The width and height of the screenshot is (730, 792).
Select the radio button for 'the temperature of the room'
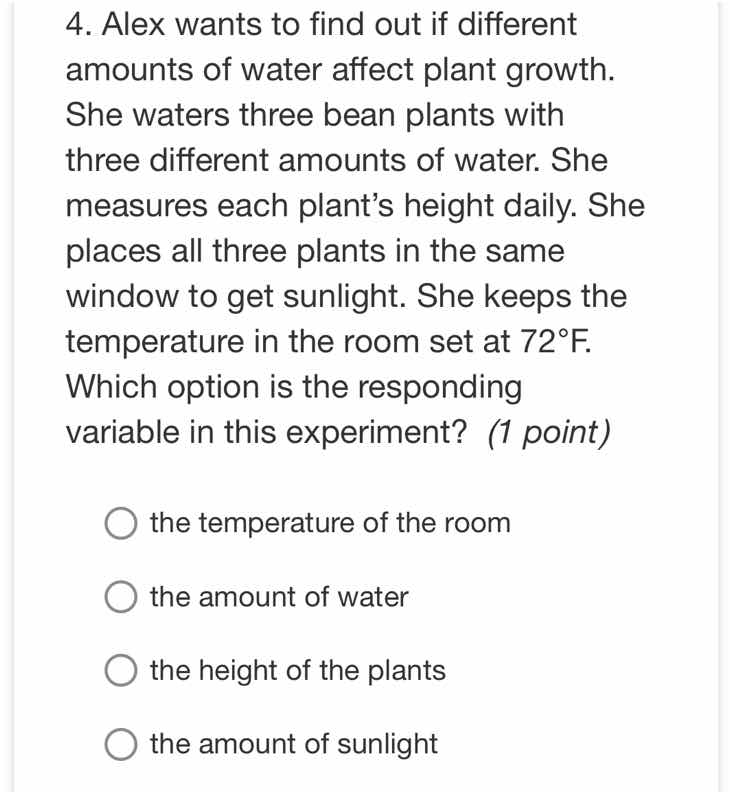120,522
